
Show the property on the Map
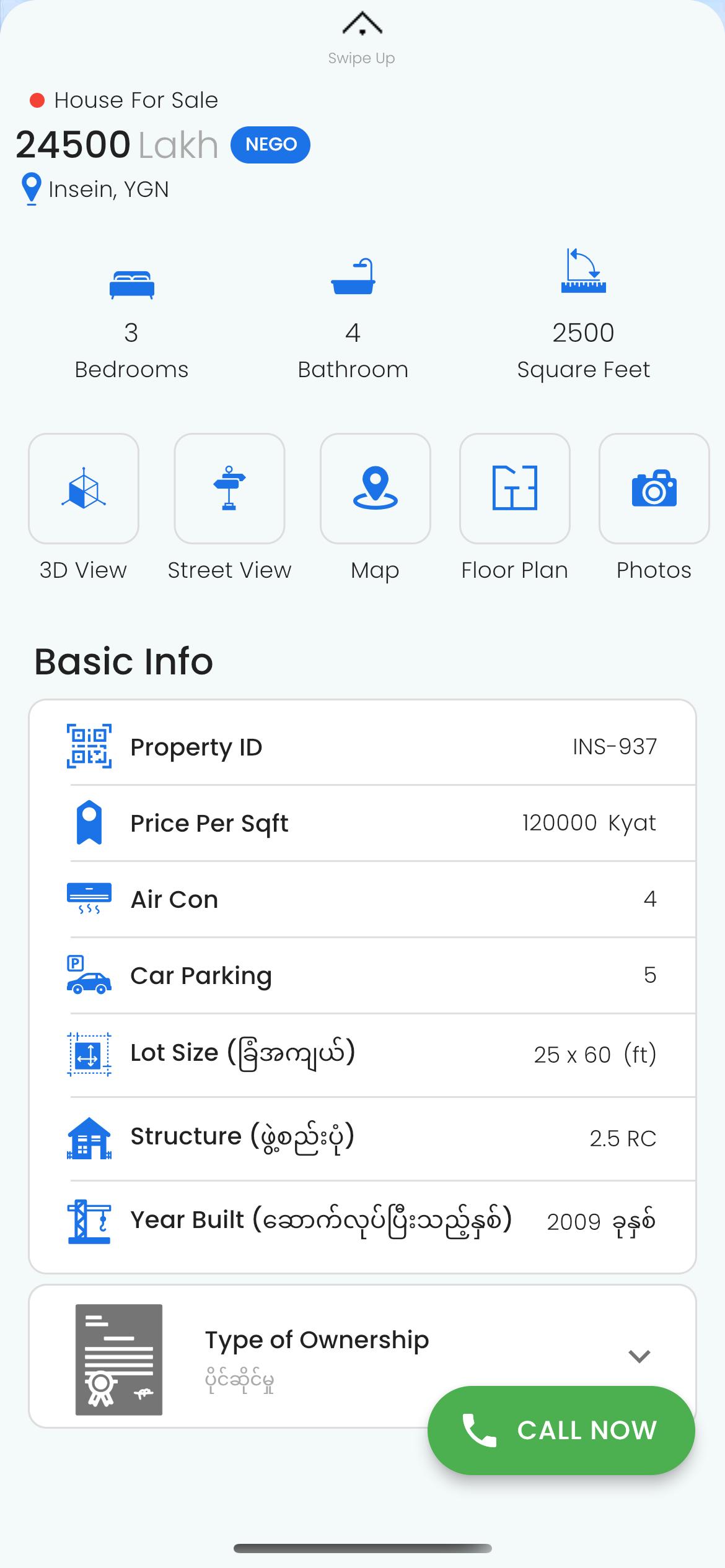375,489
